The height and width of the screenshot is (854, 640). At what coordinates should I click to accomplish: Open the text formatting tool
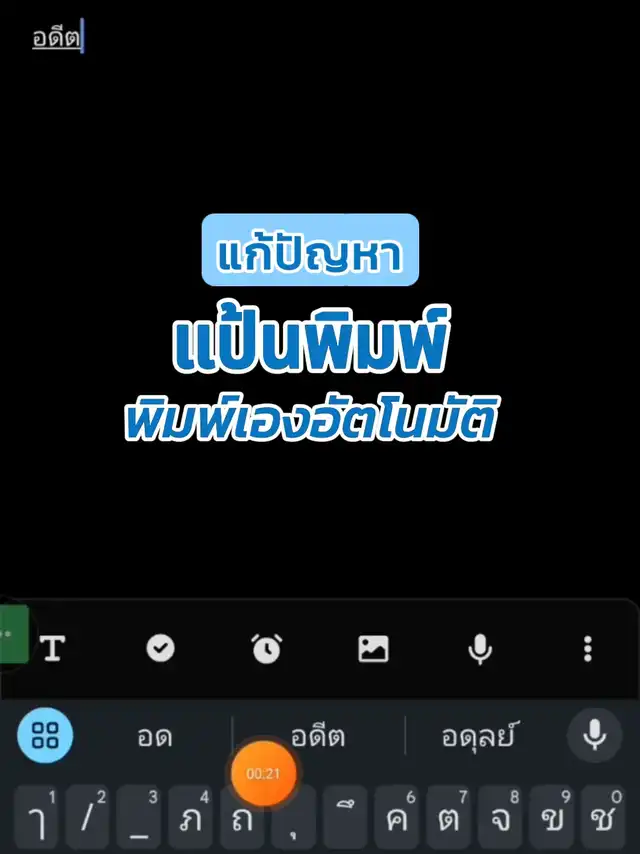click(x=51, y=649)
